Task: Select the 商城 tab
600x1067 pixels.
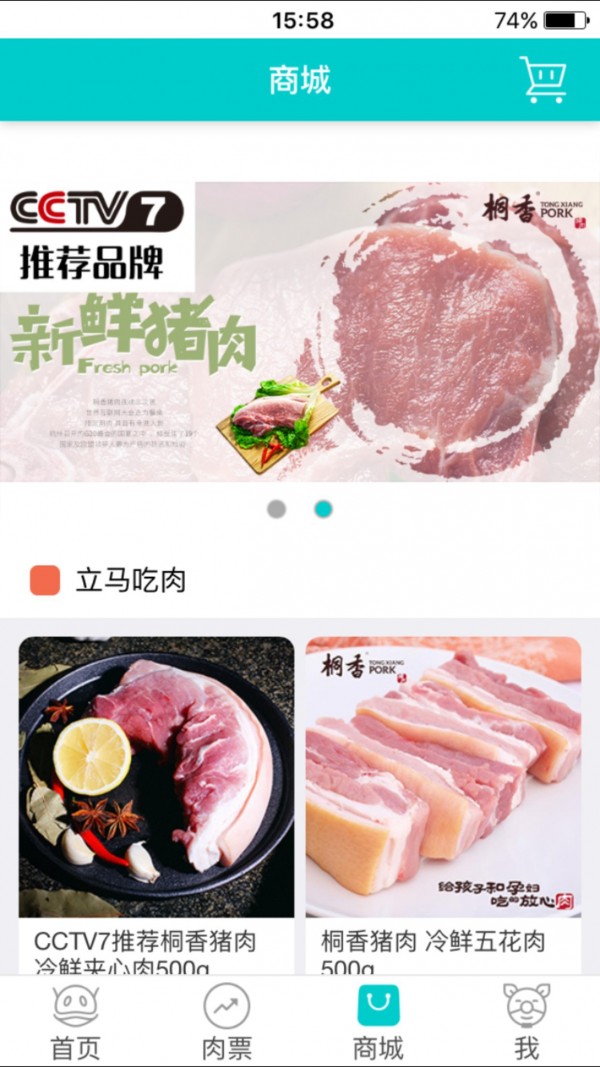Action: (x=378, y=1021)
